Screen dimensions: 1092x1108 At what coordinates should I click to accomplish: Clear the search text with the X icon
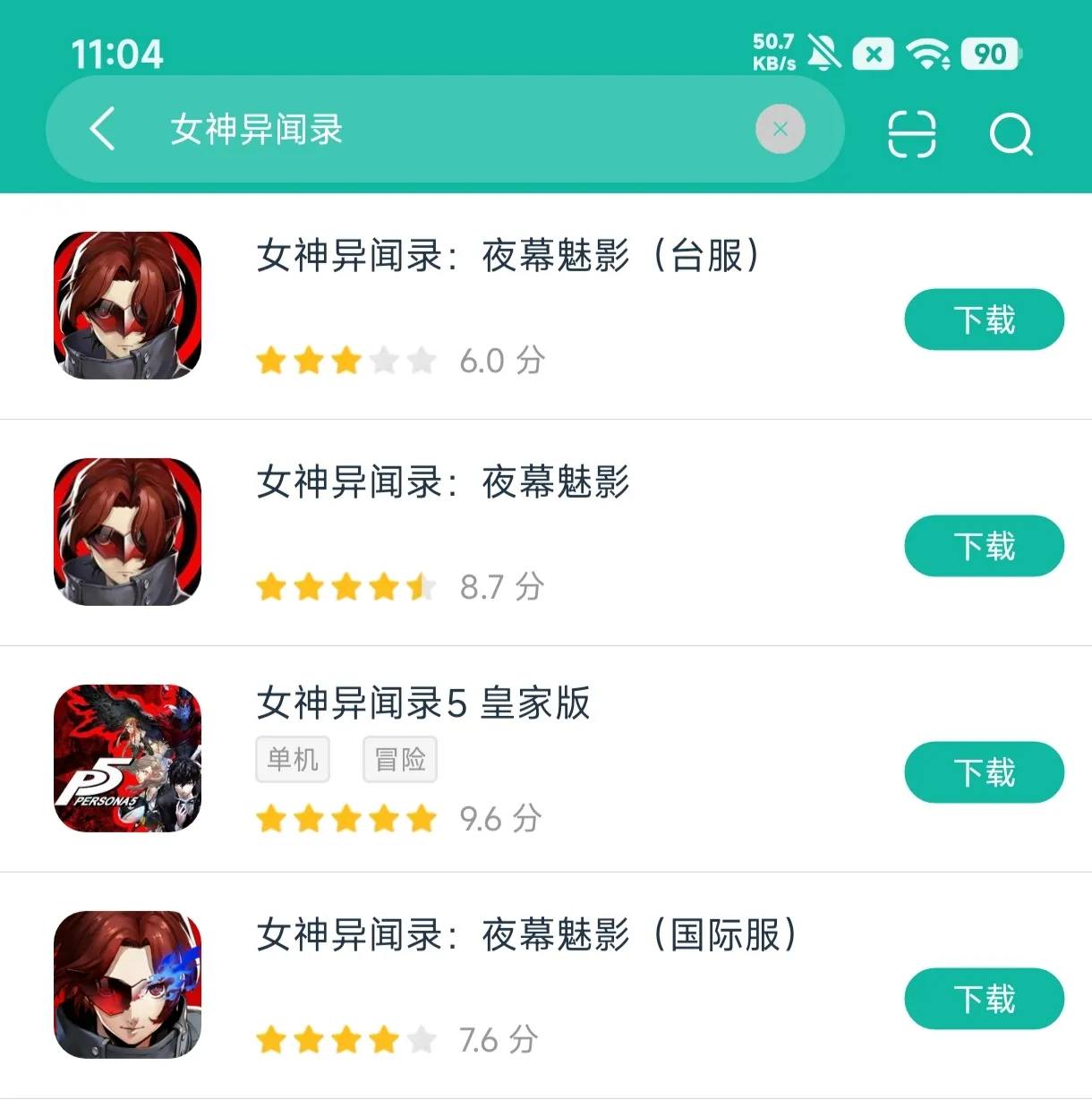780,129
